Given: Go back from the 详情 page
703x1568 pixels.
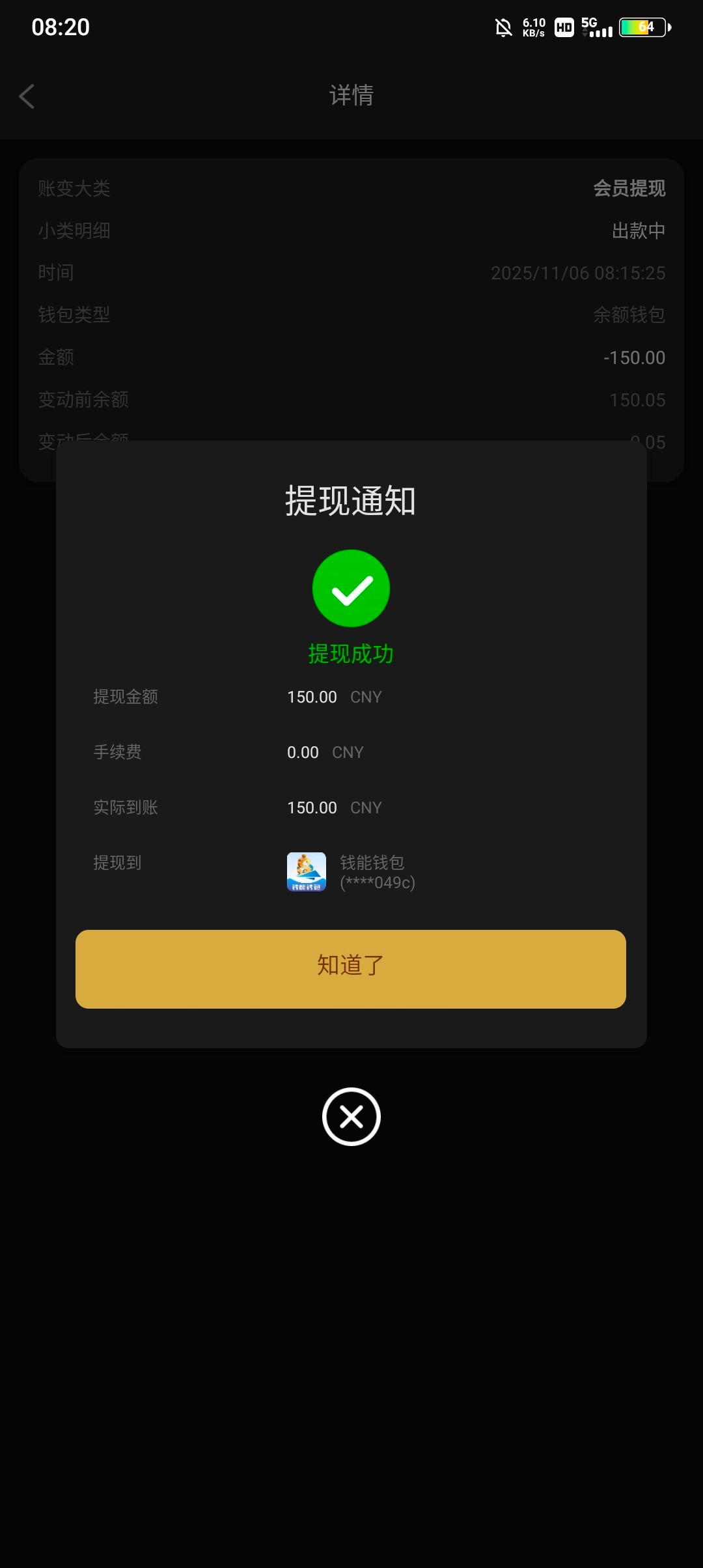Looking at the screenshot, I should pos(27,96).
